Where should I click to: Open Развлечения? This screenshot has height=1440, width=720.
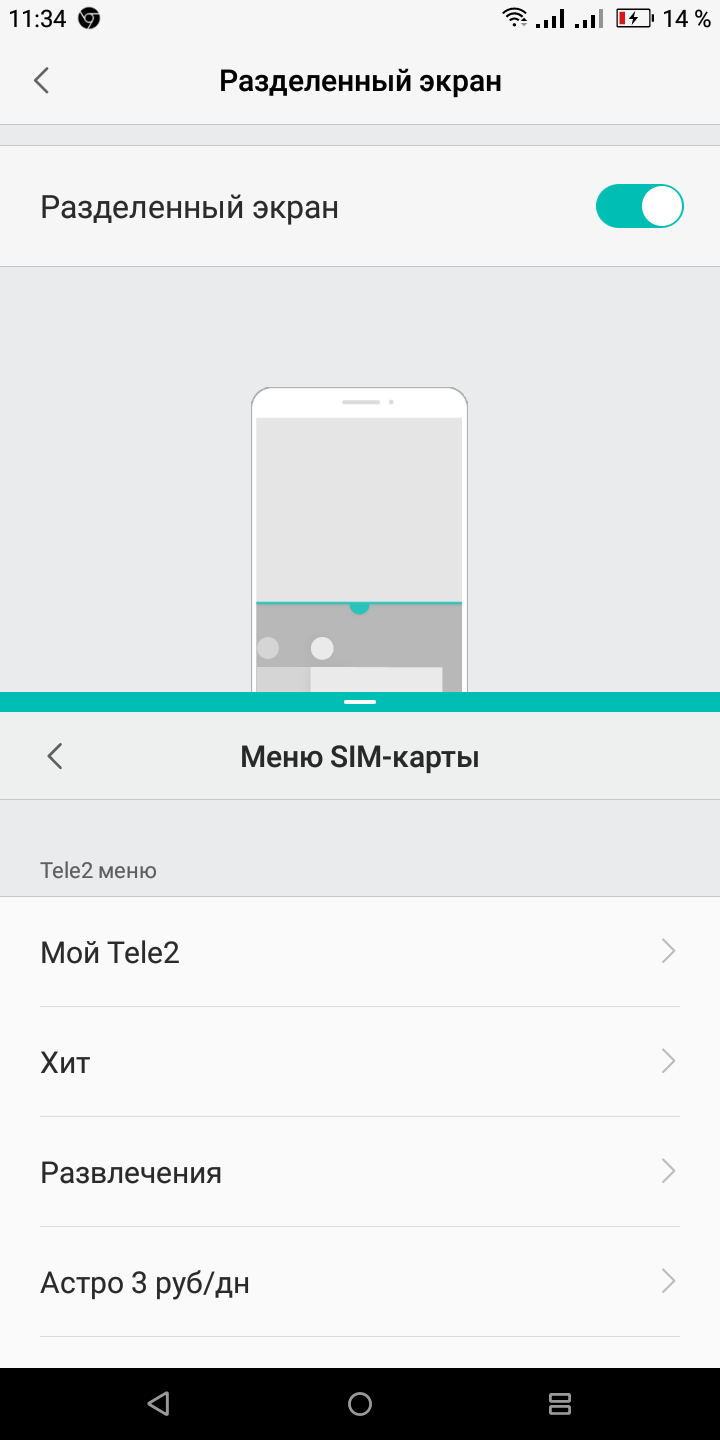tap(360, 1172)
